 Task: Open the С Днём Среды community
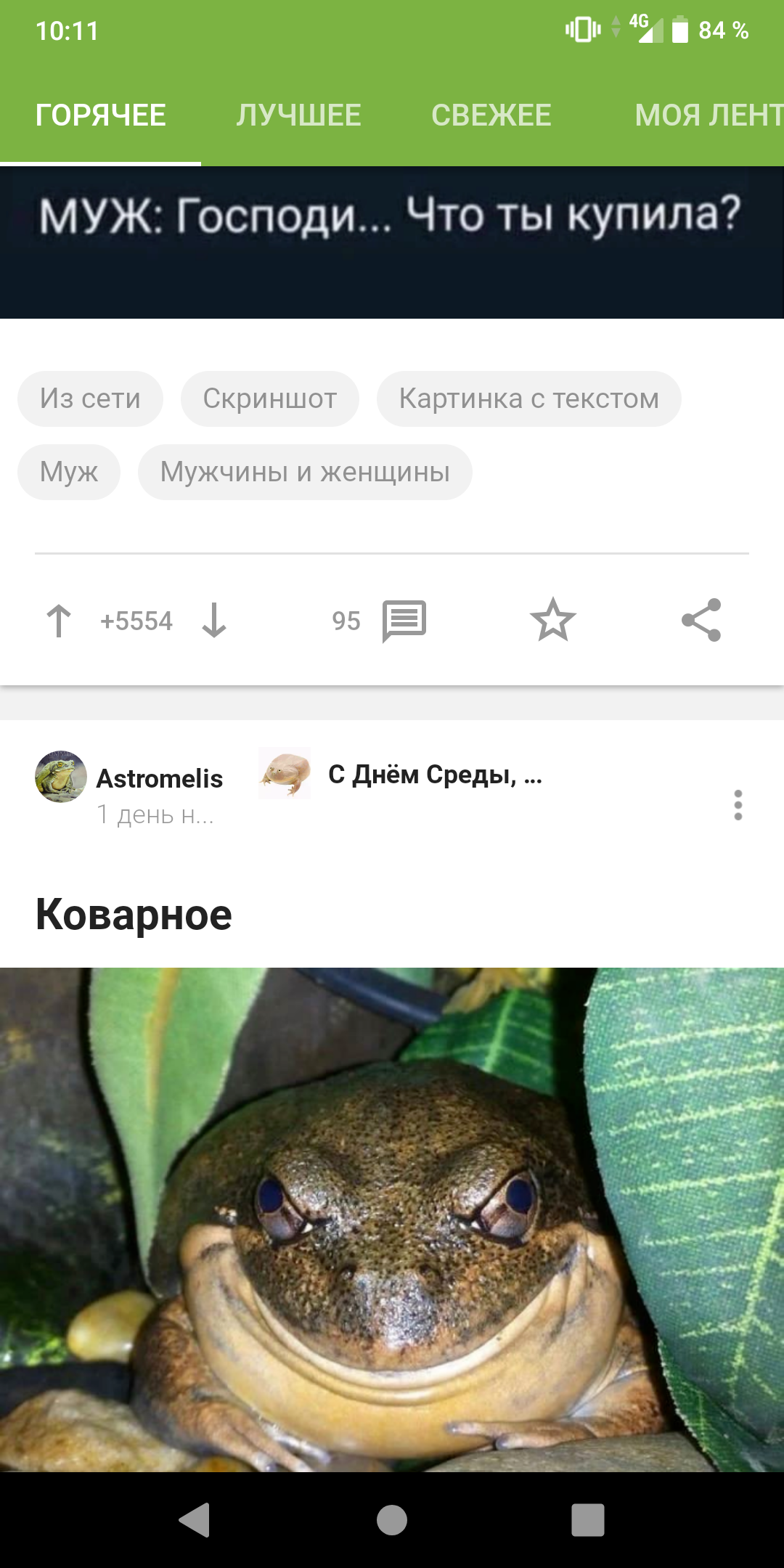(434, 775)
